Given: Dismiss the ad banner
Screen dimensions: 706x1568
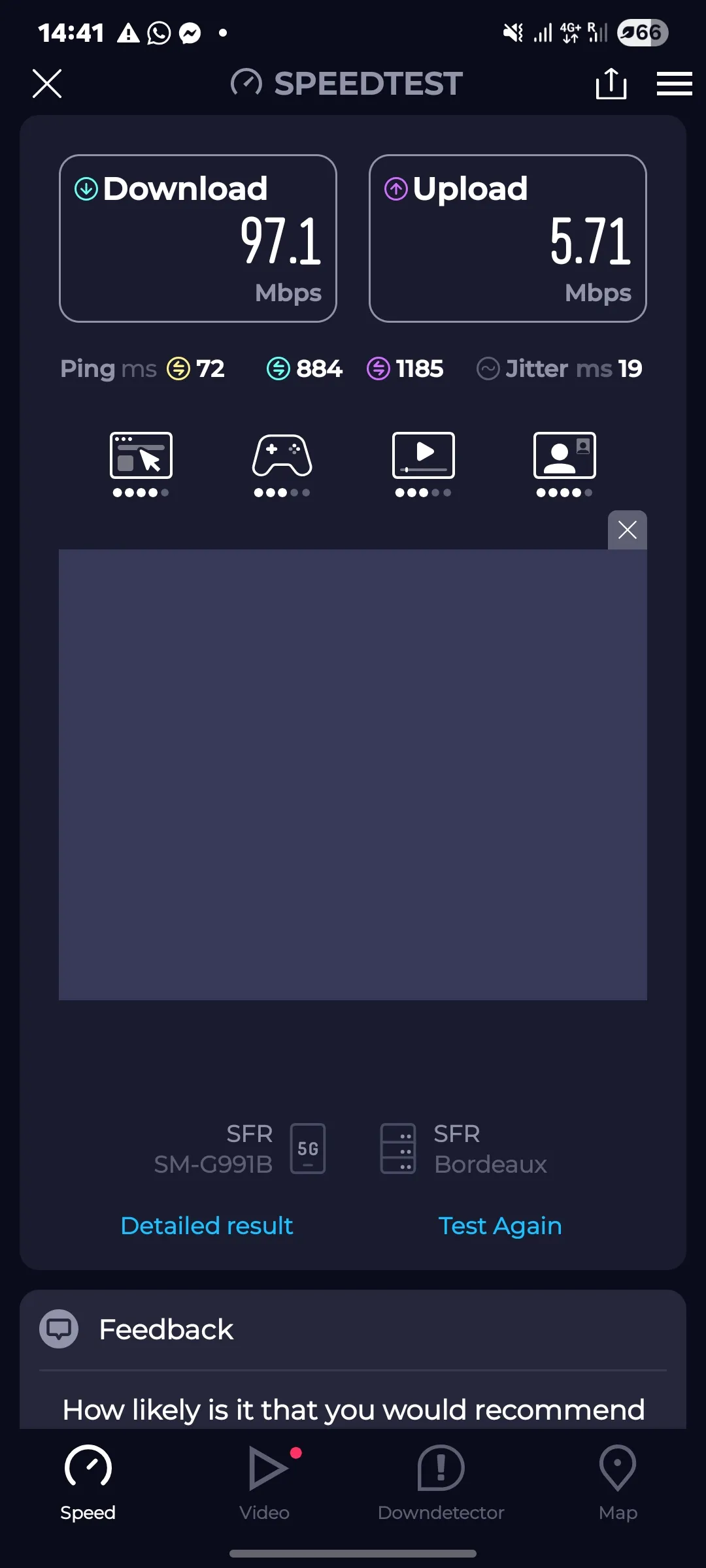Looking at the screenshot, I should coord(628,530).
